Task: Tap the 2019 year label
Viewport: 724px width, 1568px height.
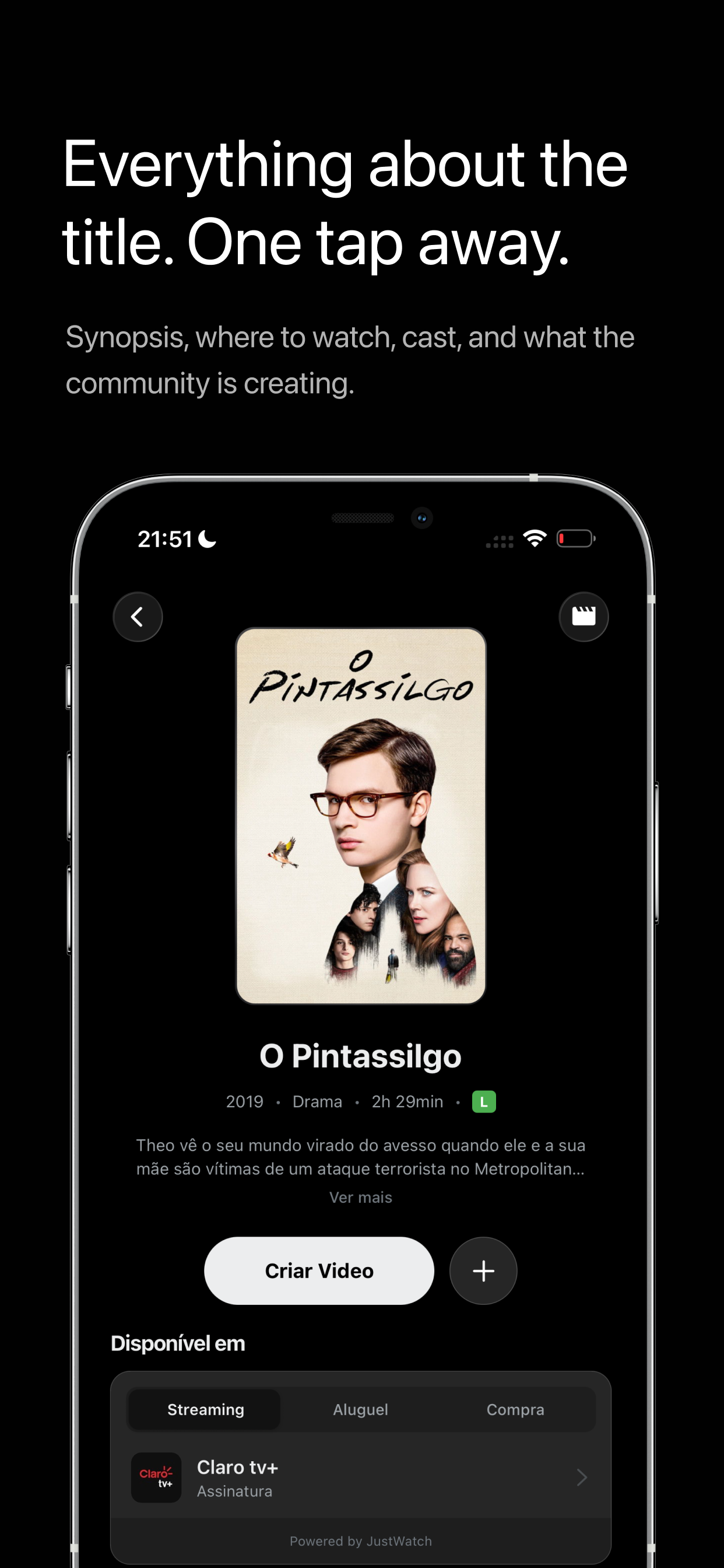Action: 244,1101
